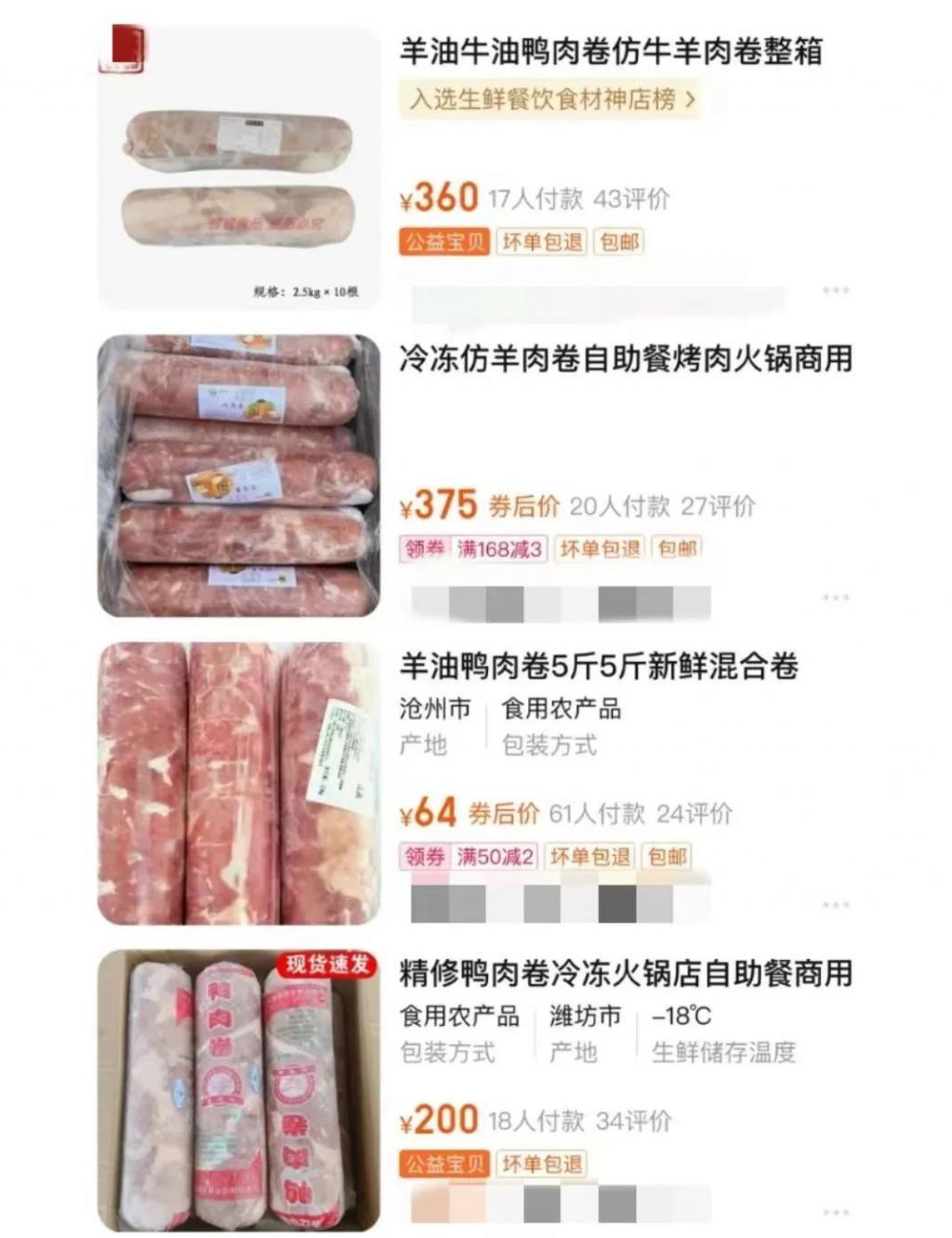Click the red seal stamp on the first product image
952x1238 pixels.
(x=126, y=46)
